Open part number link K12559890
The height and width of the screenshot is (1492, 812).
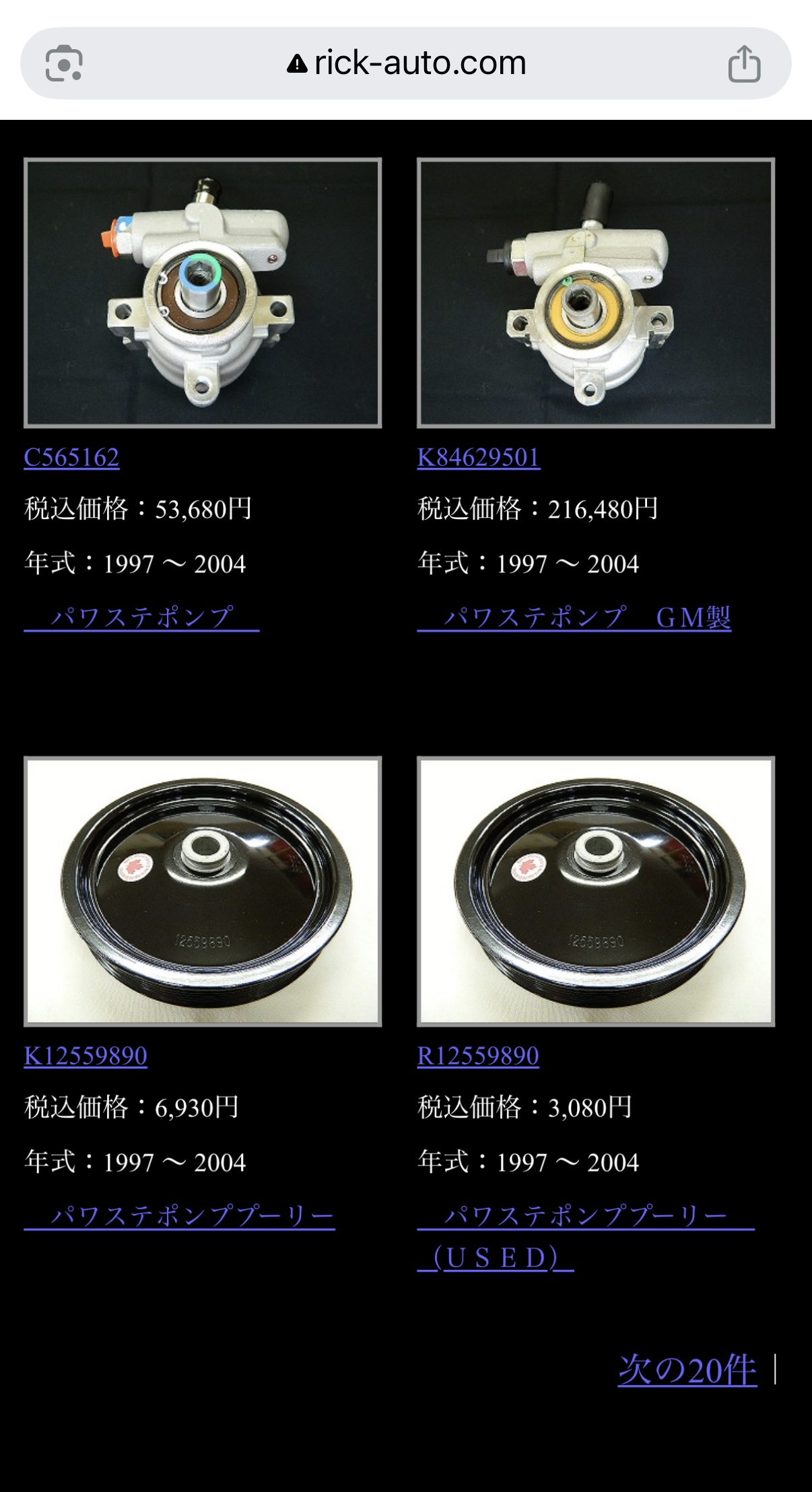click(86, 1056)
